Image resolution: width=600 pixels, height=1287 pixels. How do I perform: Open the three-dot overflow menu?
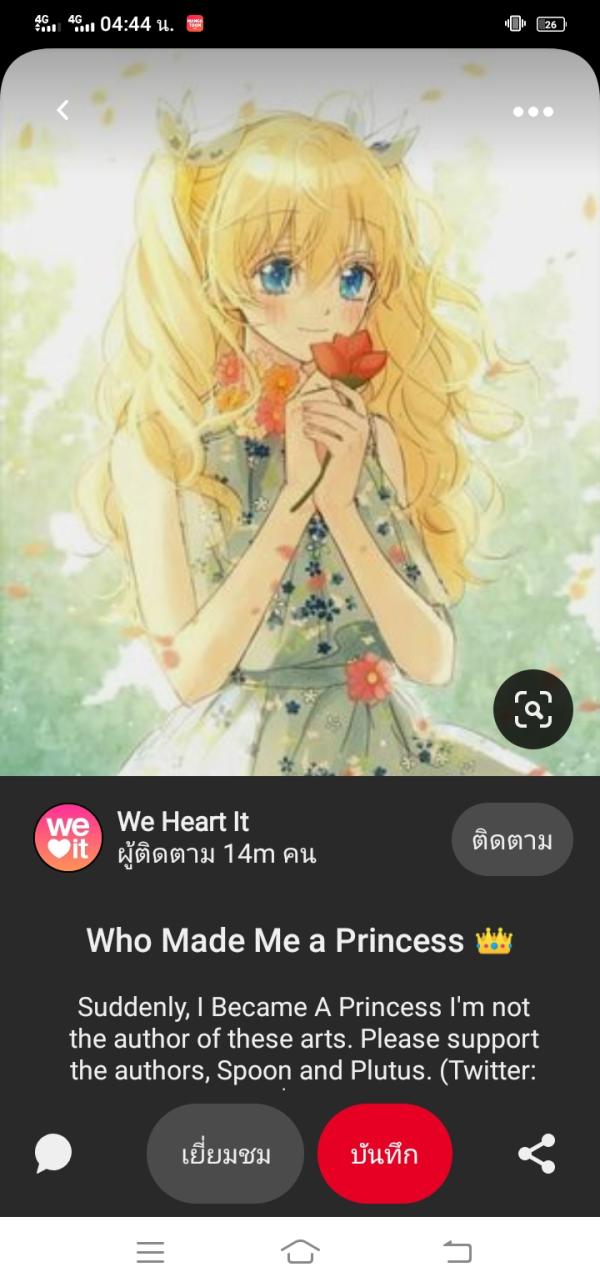click(x=533, y=111)
